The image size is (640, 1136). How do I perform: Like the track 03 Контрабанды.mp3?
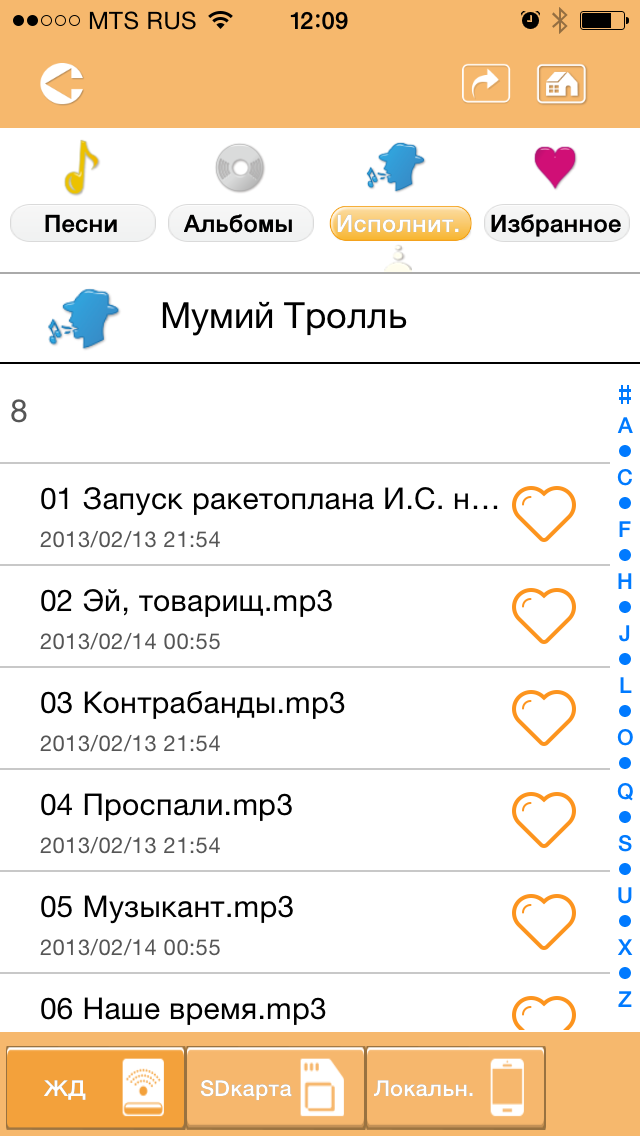[x=543, y=718]
